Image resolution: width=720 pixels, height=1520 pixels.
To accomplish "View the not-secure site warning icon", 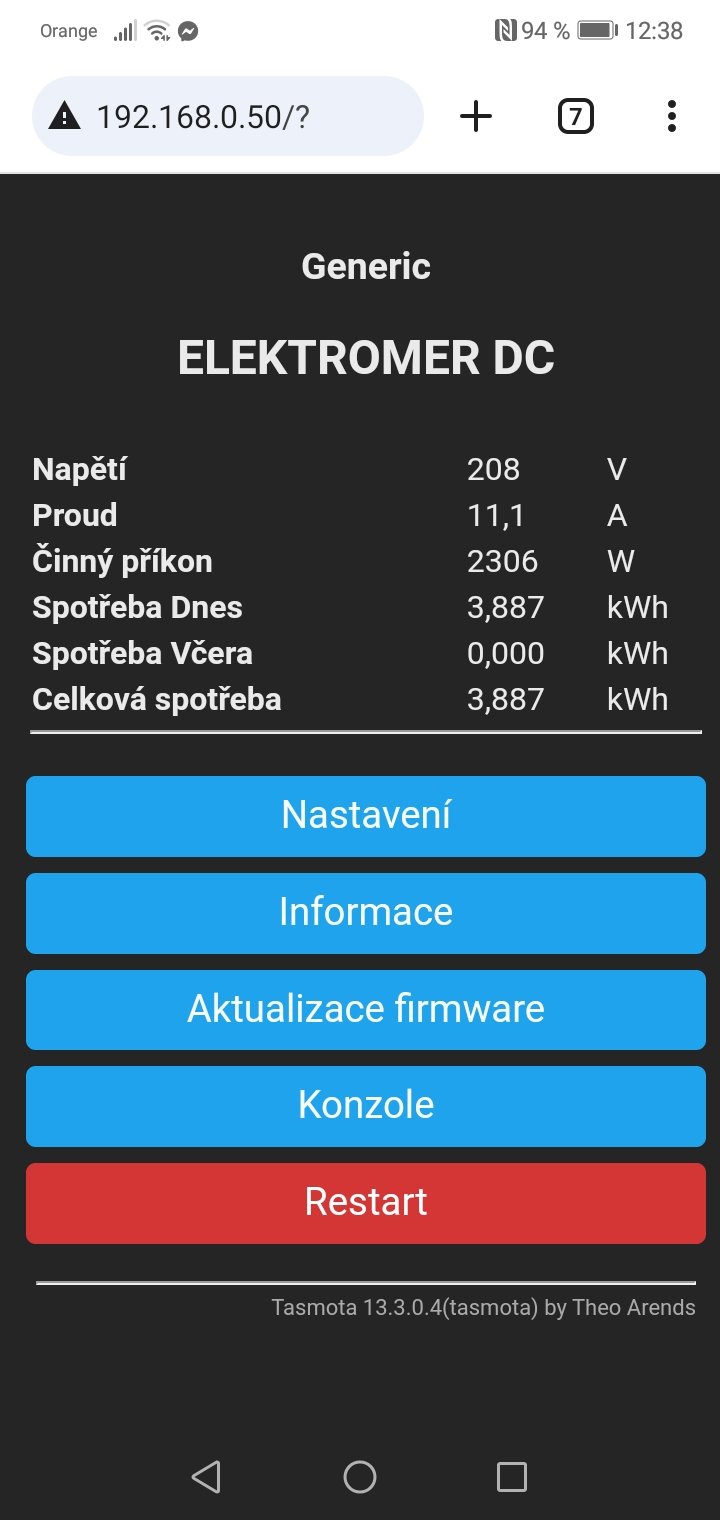I will [x=64, y=117].
